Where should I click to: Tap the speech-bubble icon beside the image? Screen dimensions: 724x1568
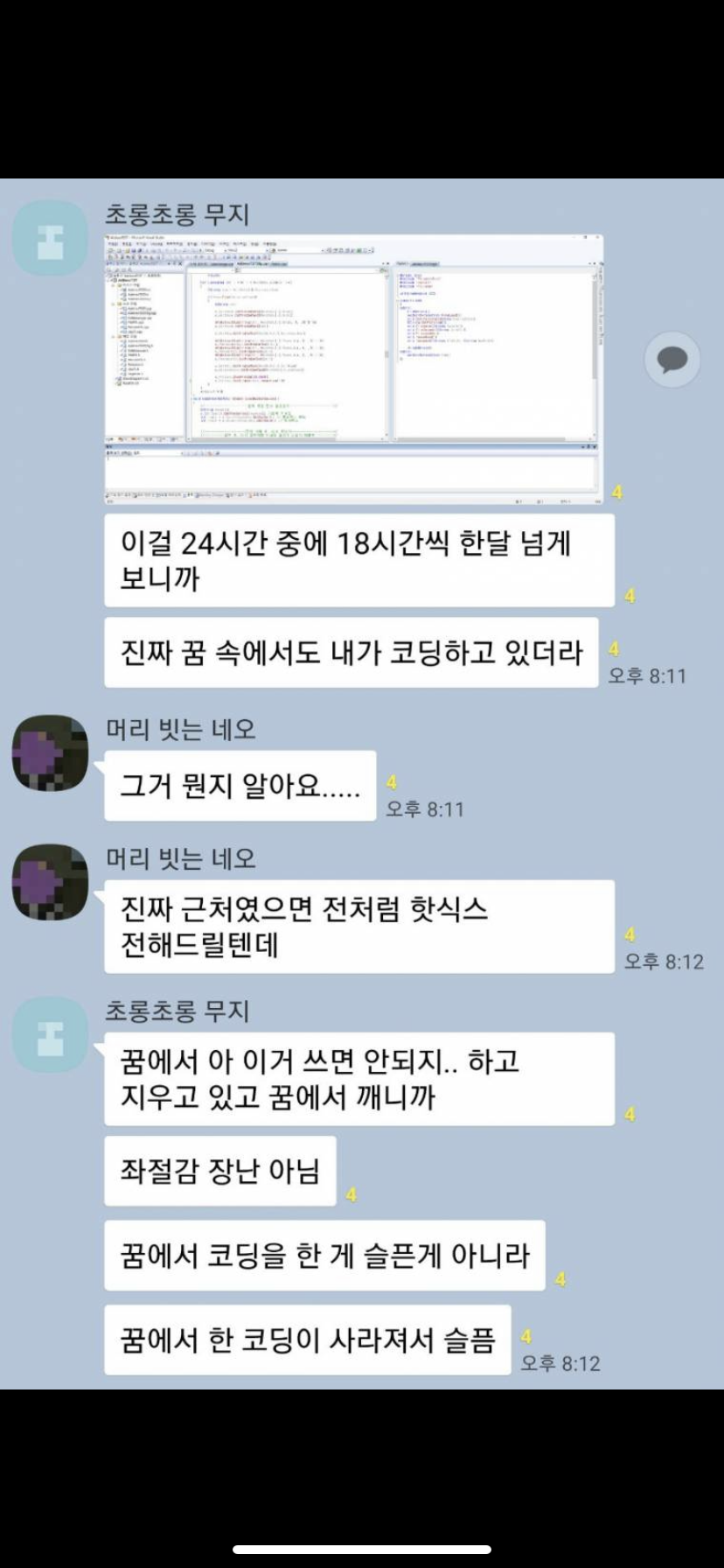click(x=672, y=360)
